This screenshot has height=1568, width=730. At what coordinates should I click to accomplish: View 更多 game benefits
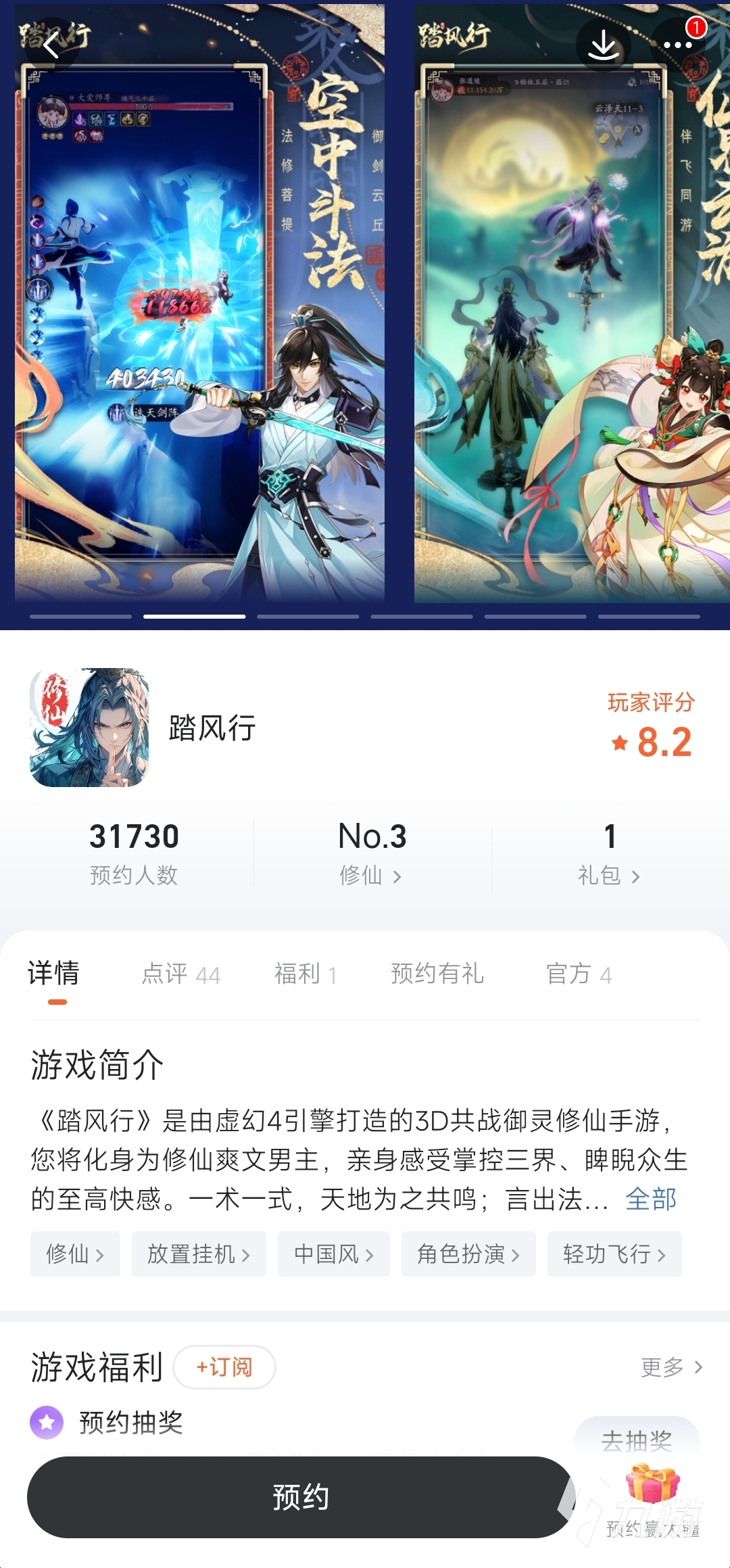671,1367
